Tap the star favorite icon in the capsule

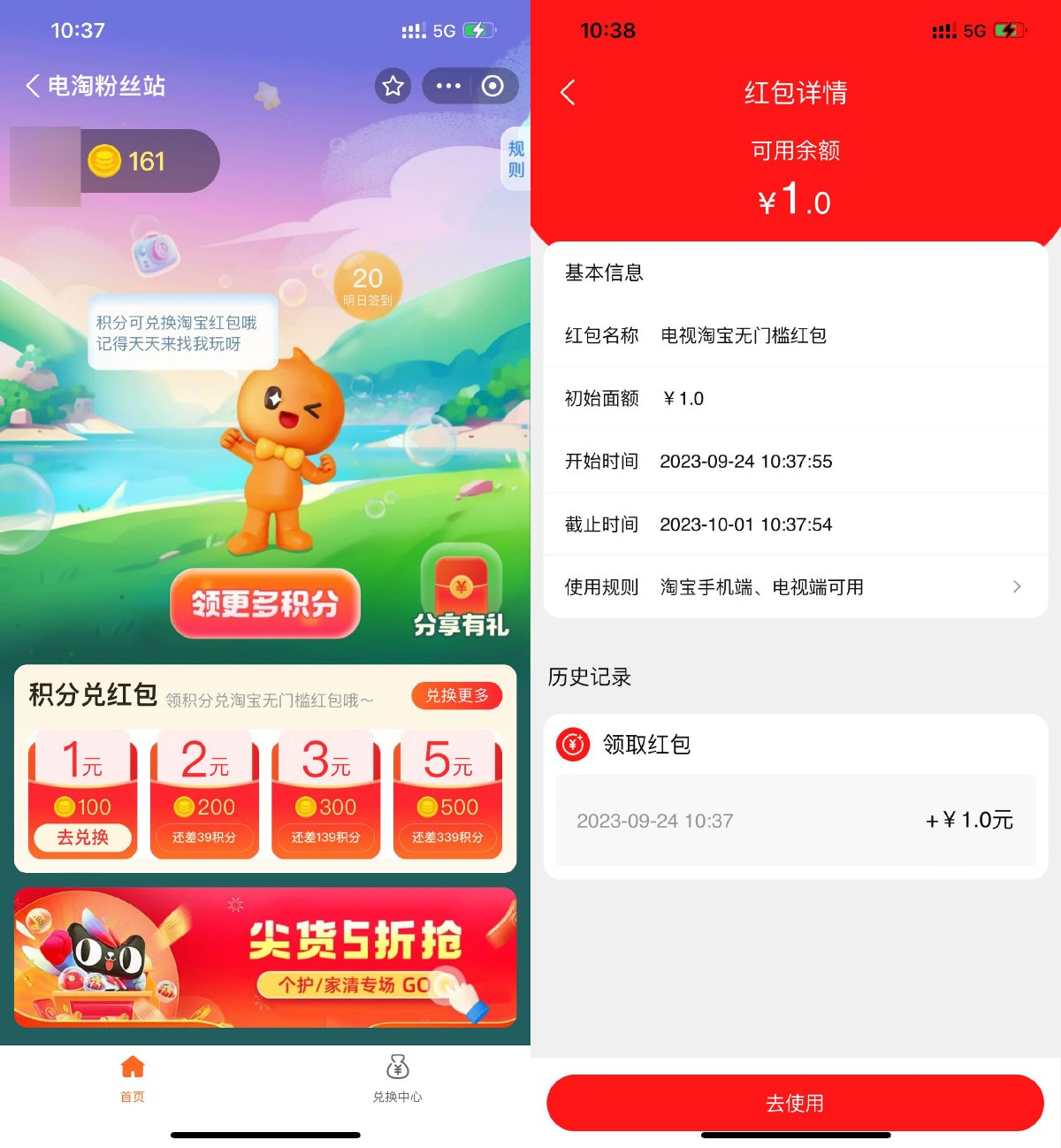pos(393,86)
